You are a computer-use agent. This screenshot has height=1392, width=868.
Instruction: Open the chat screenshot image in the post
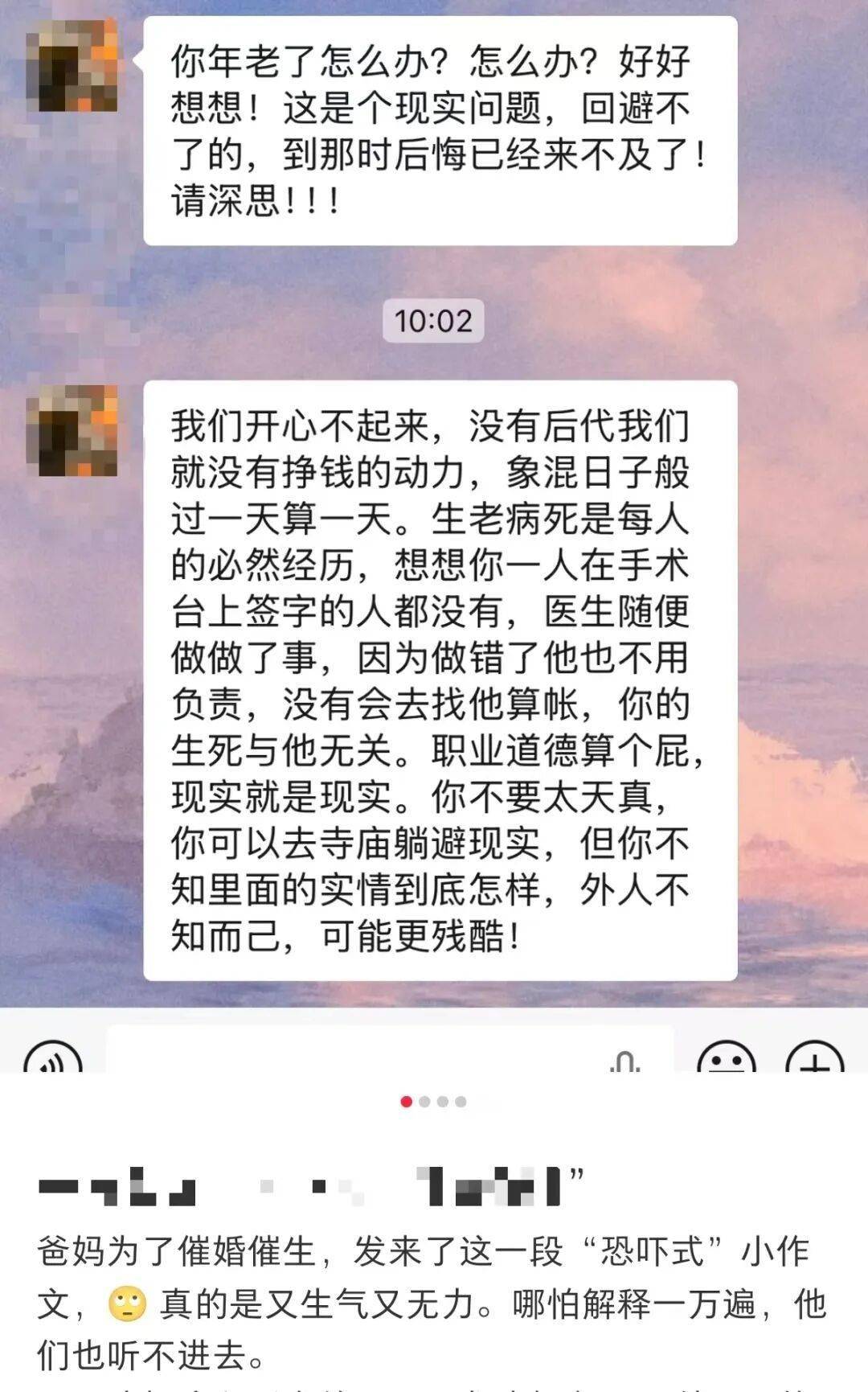coord(434,531)
